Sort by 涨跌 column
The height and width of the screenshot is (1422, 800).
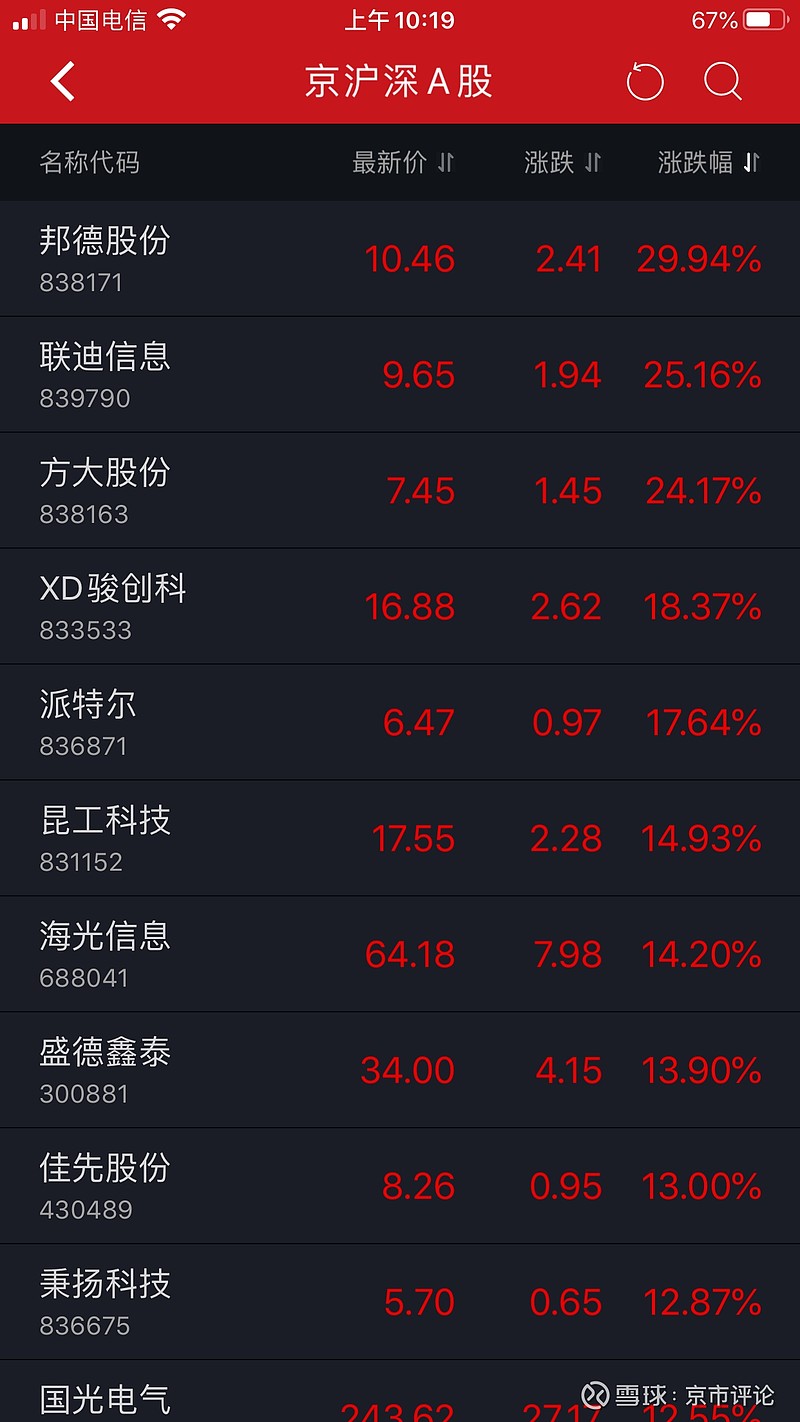pos(562,162)
